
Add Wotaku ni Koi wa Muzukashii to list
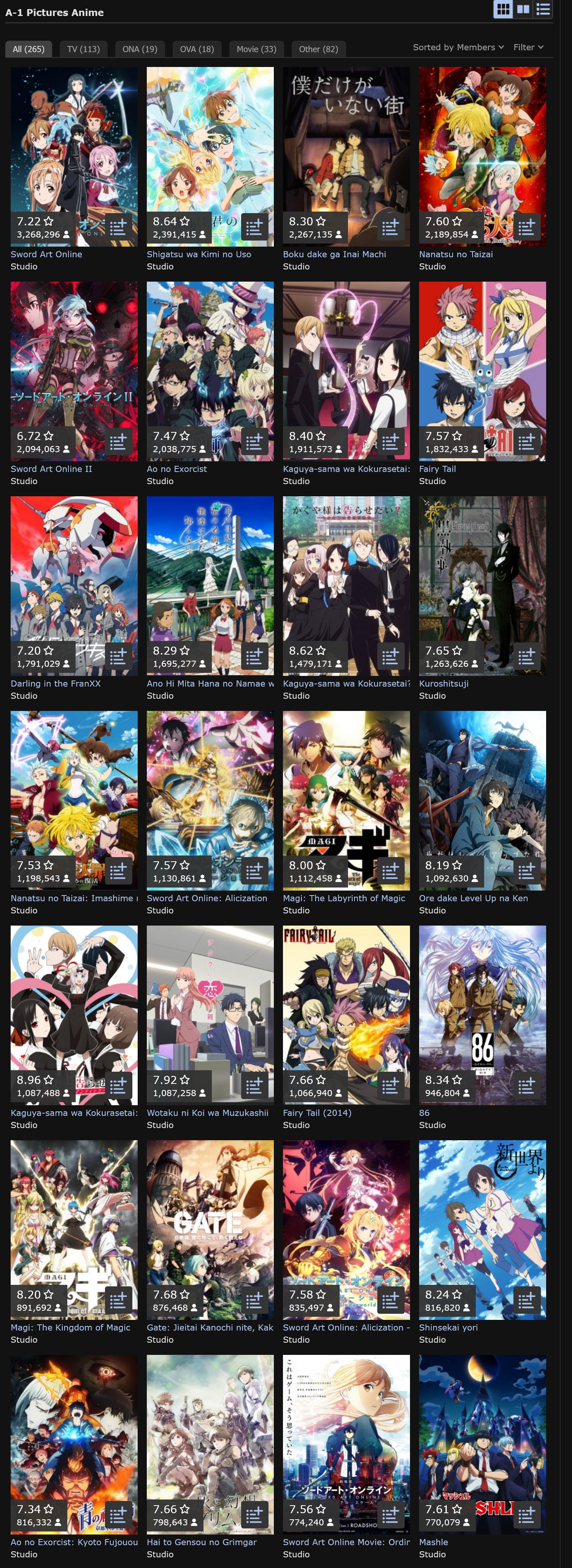coord(254,1085)
